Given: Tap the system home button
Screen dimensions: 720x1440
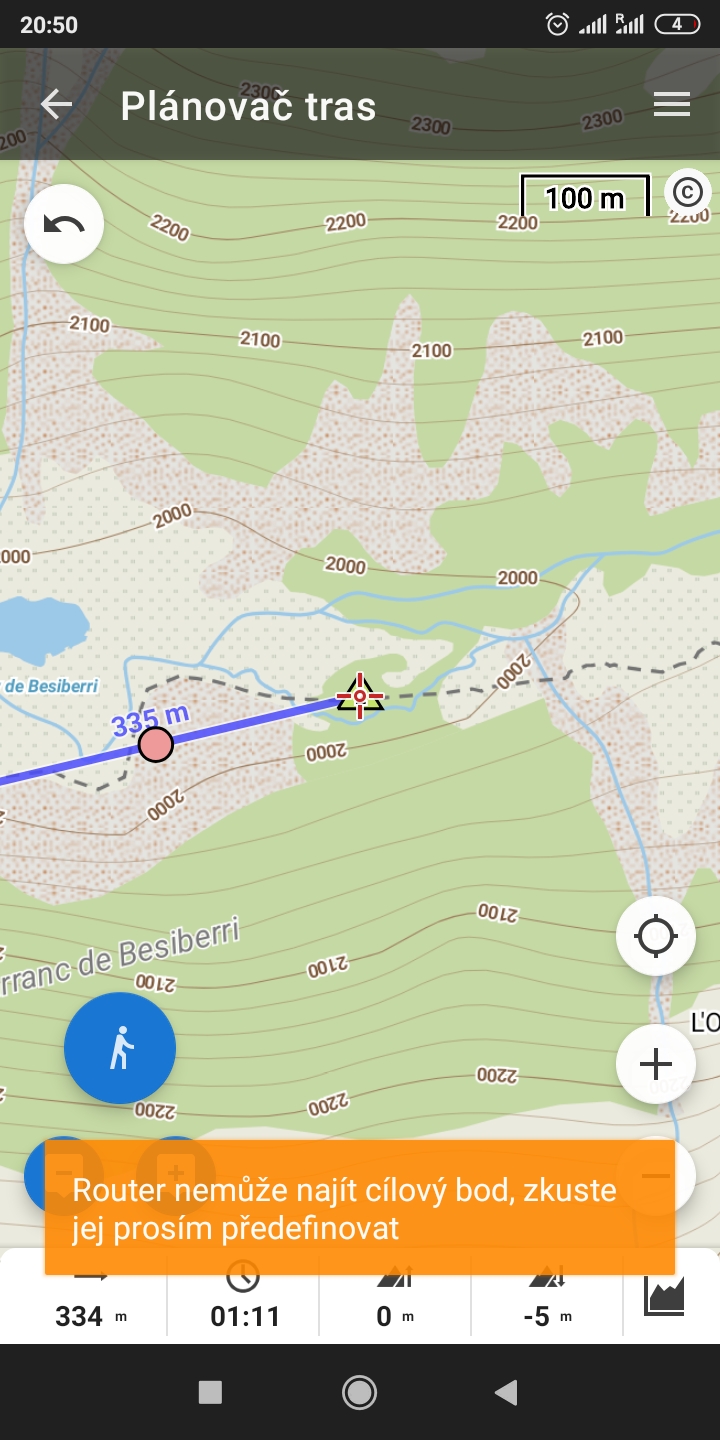Looking at the screenshot, I should [x=359, y=1392].
